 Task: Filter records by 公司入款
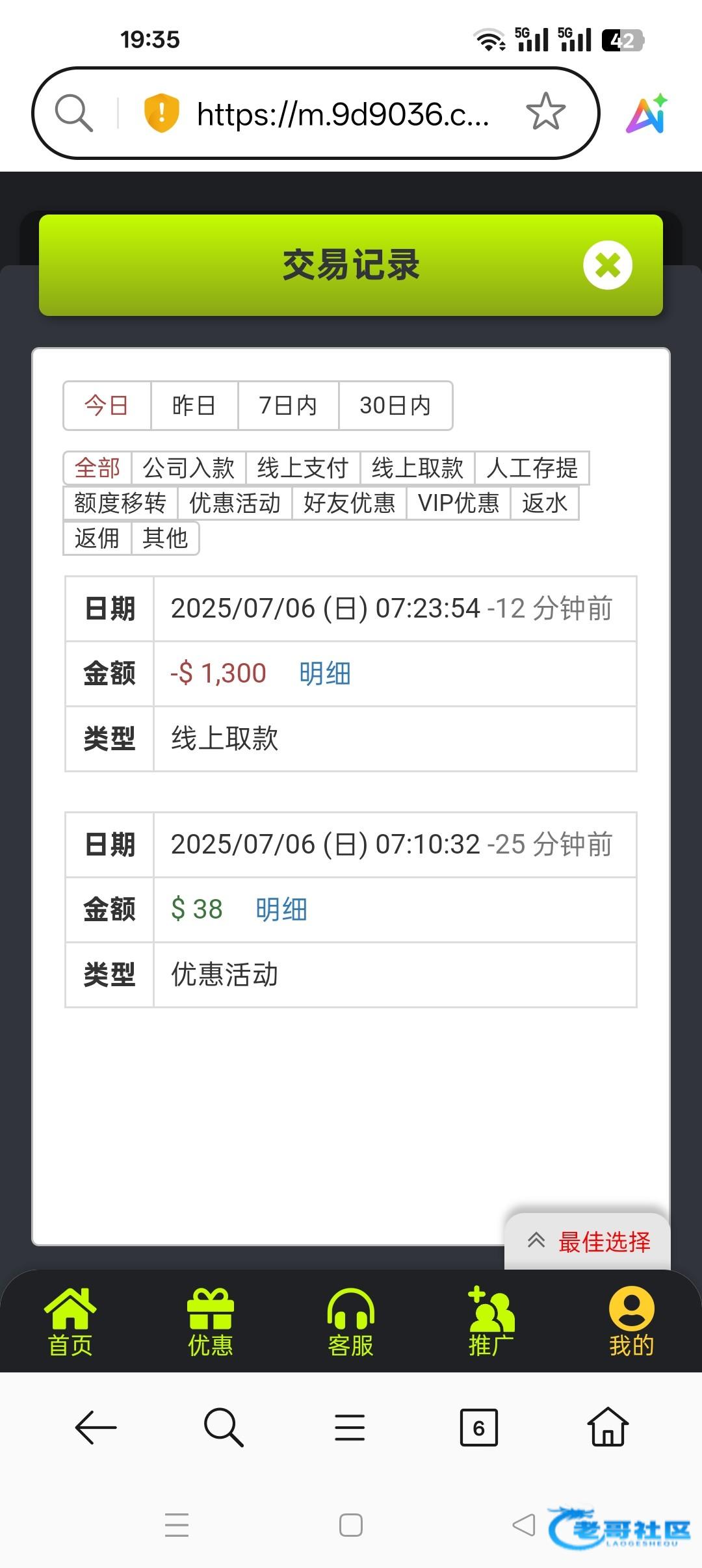(188, 468)
